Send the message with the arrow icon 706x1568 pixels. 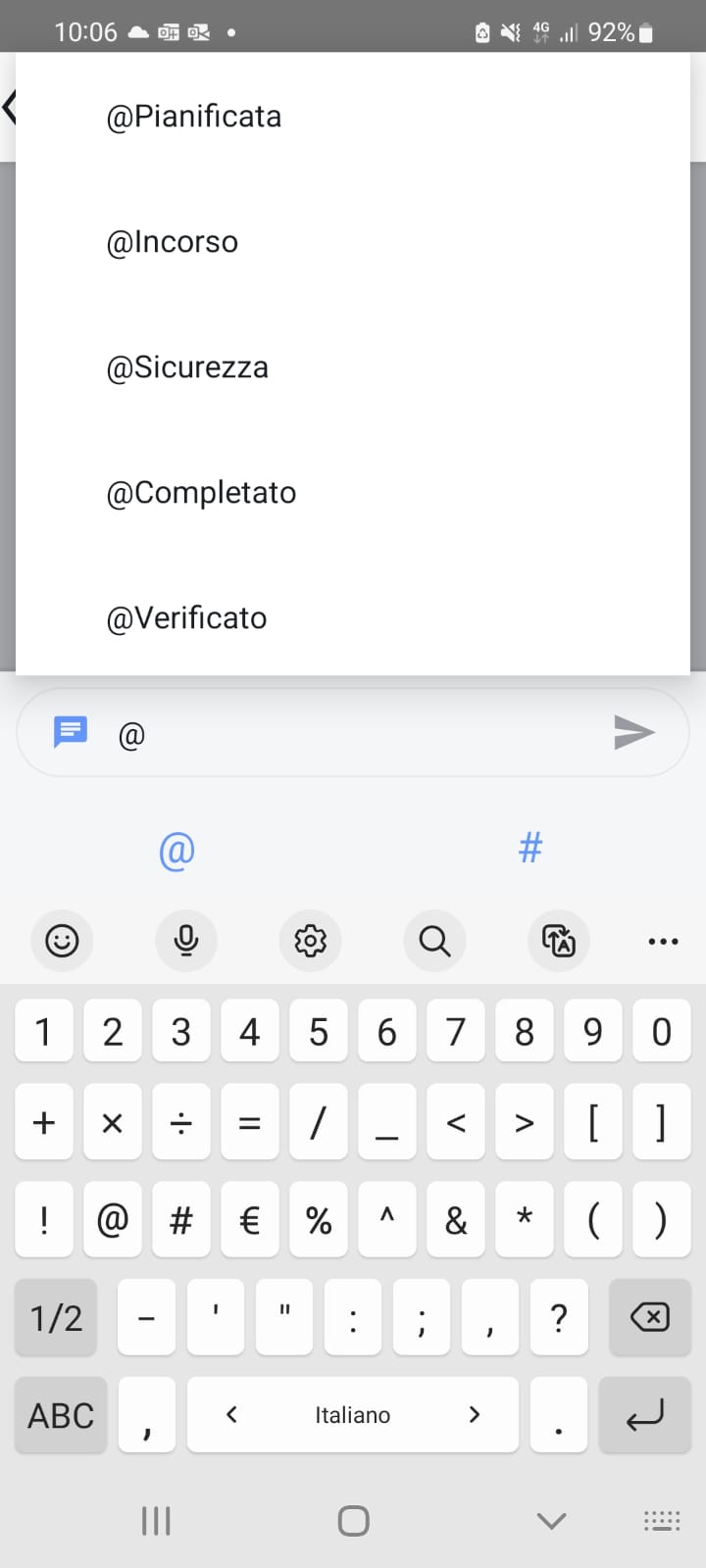633,732
